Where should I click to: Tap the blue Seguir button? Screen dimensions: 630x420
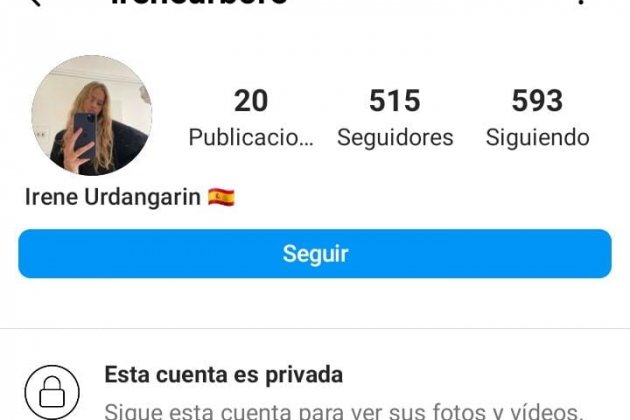(x=314, y=254)
